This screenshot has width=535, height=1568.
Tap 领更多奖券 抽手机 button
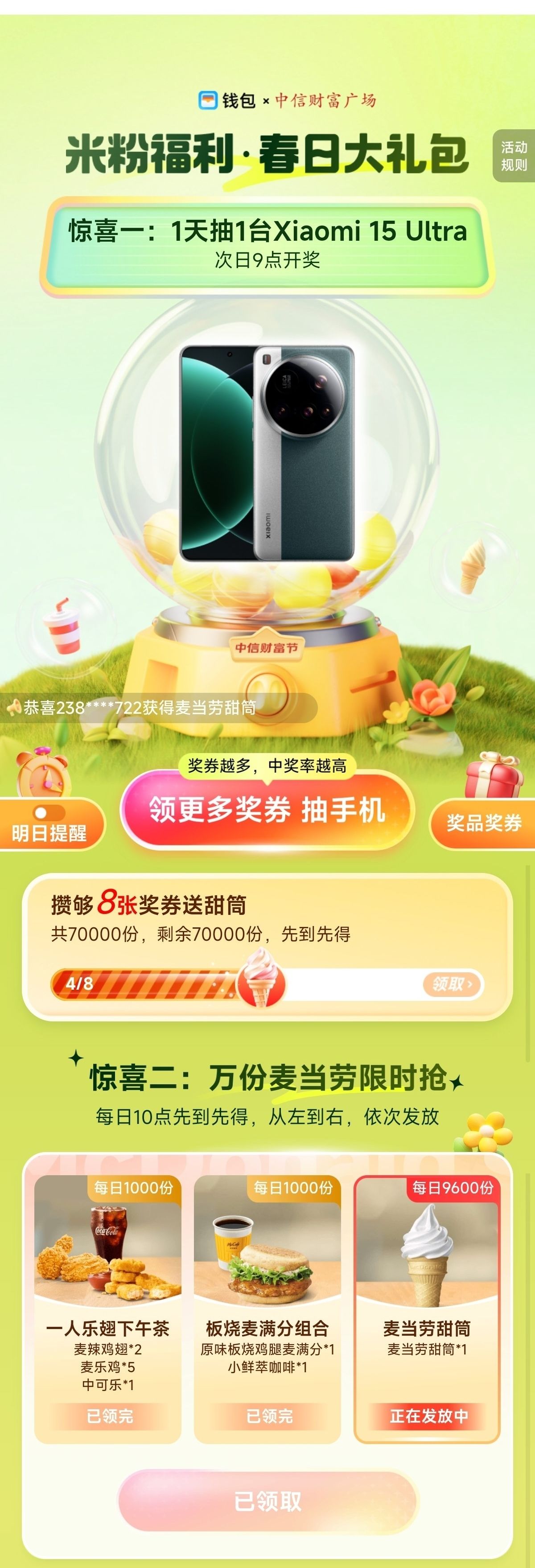coord(267,810)
